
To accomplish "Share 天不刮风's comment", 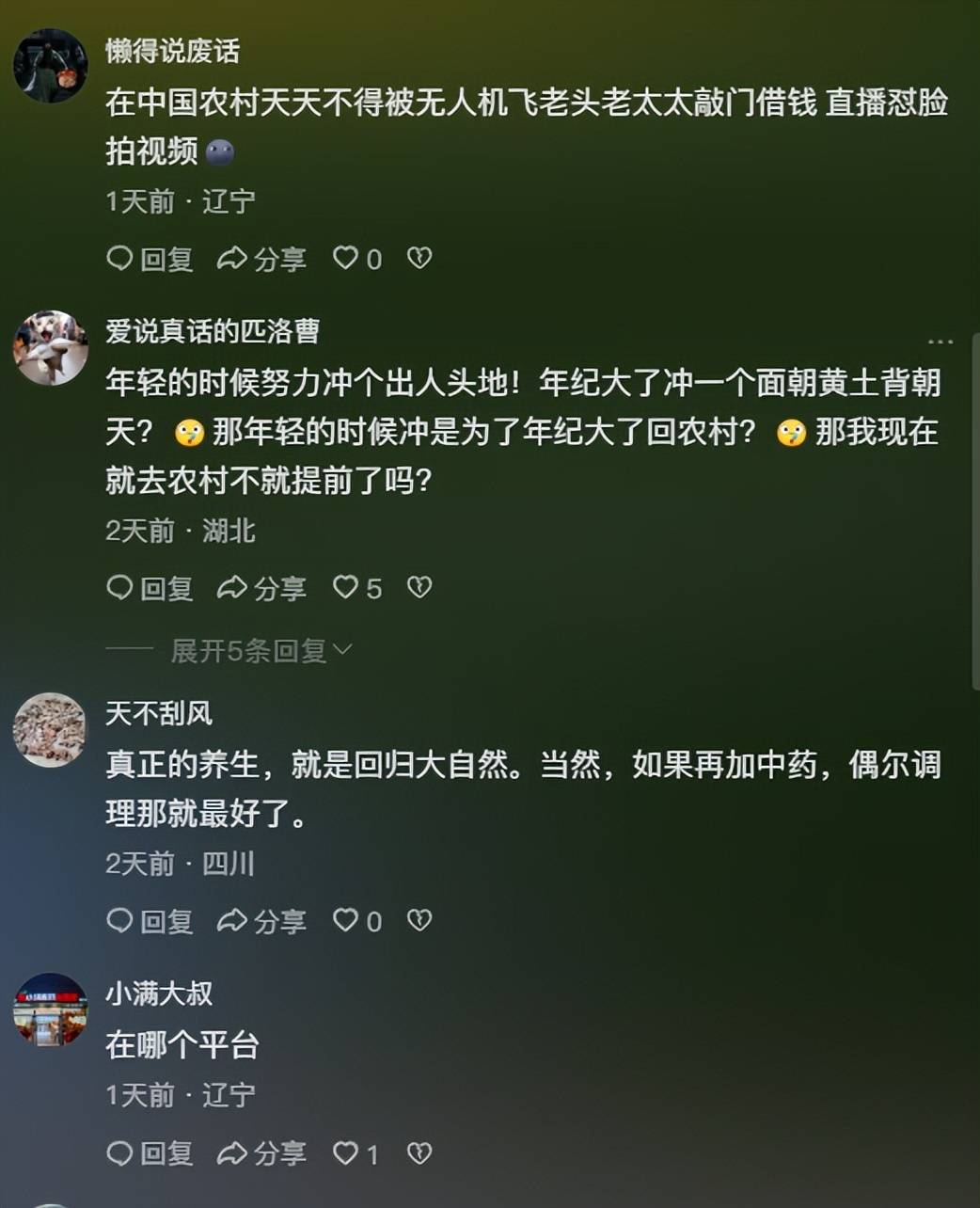I will (x=261, y=921).
